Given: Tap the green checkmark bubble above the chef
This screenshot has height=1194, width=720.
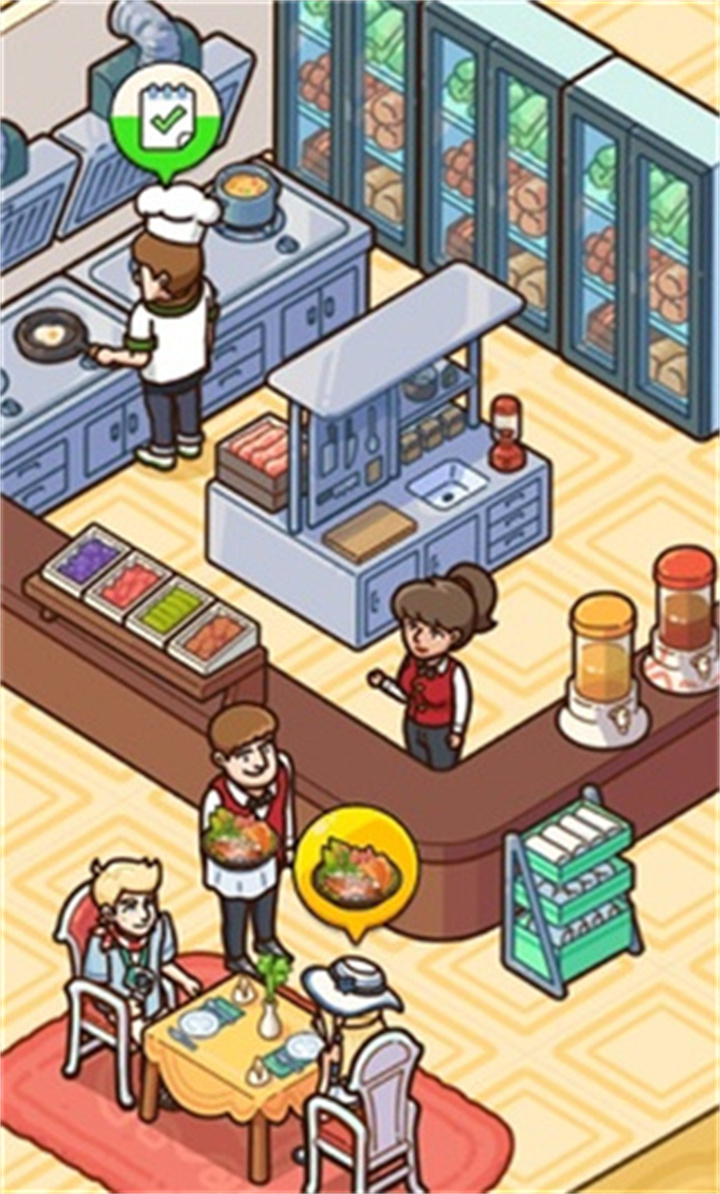Looking at the screenshot, I should coord(166,124).
